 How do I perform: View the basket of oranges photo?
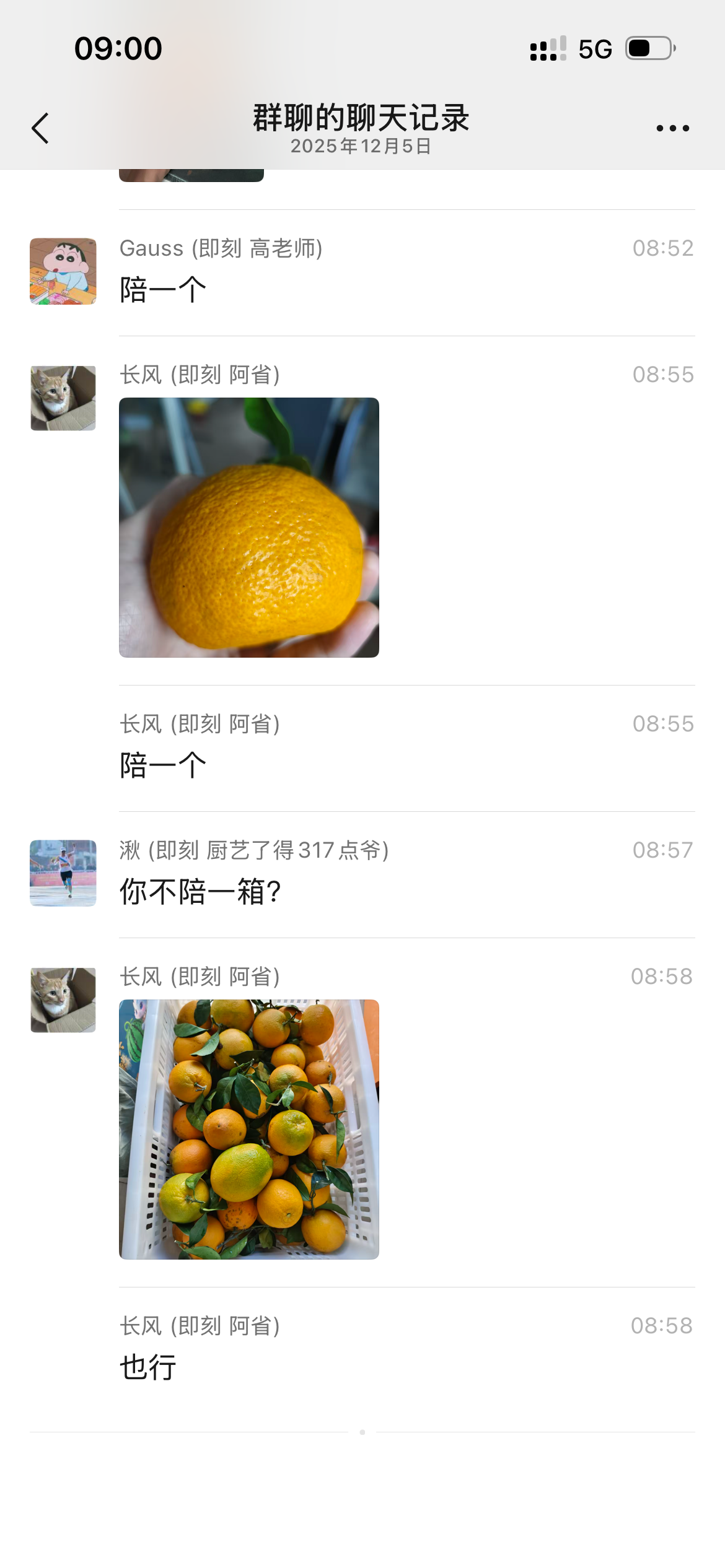click(x=248, y=1129)
